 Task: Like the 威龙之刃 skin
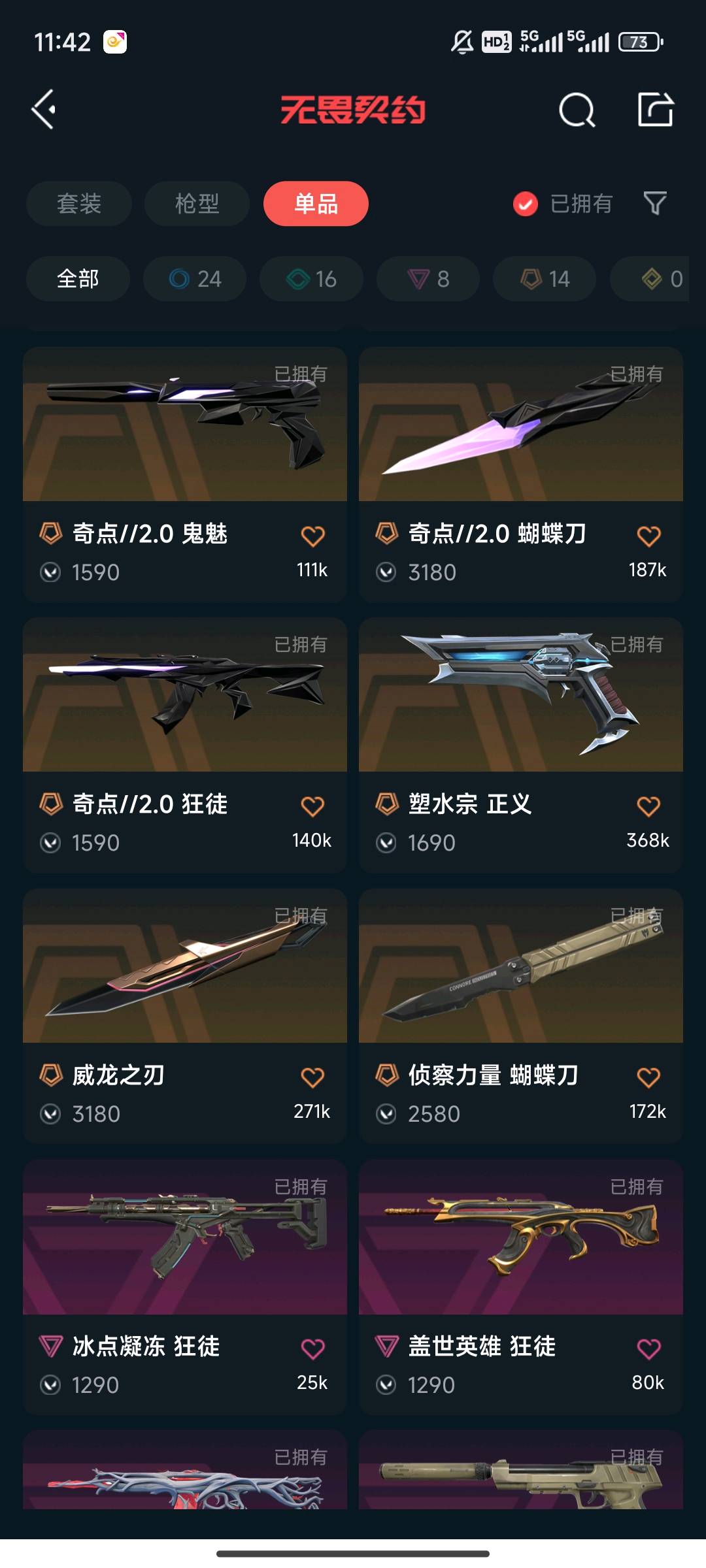(x=312, y=1077)
